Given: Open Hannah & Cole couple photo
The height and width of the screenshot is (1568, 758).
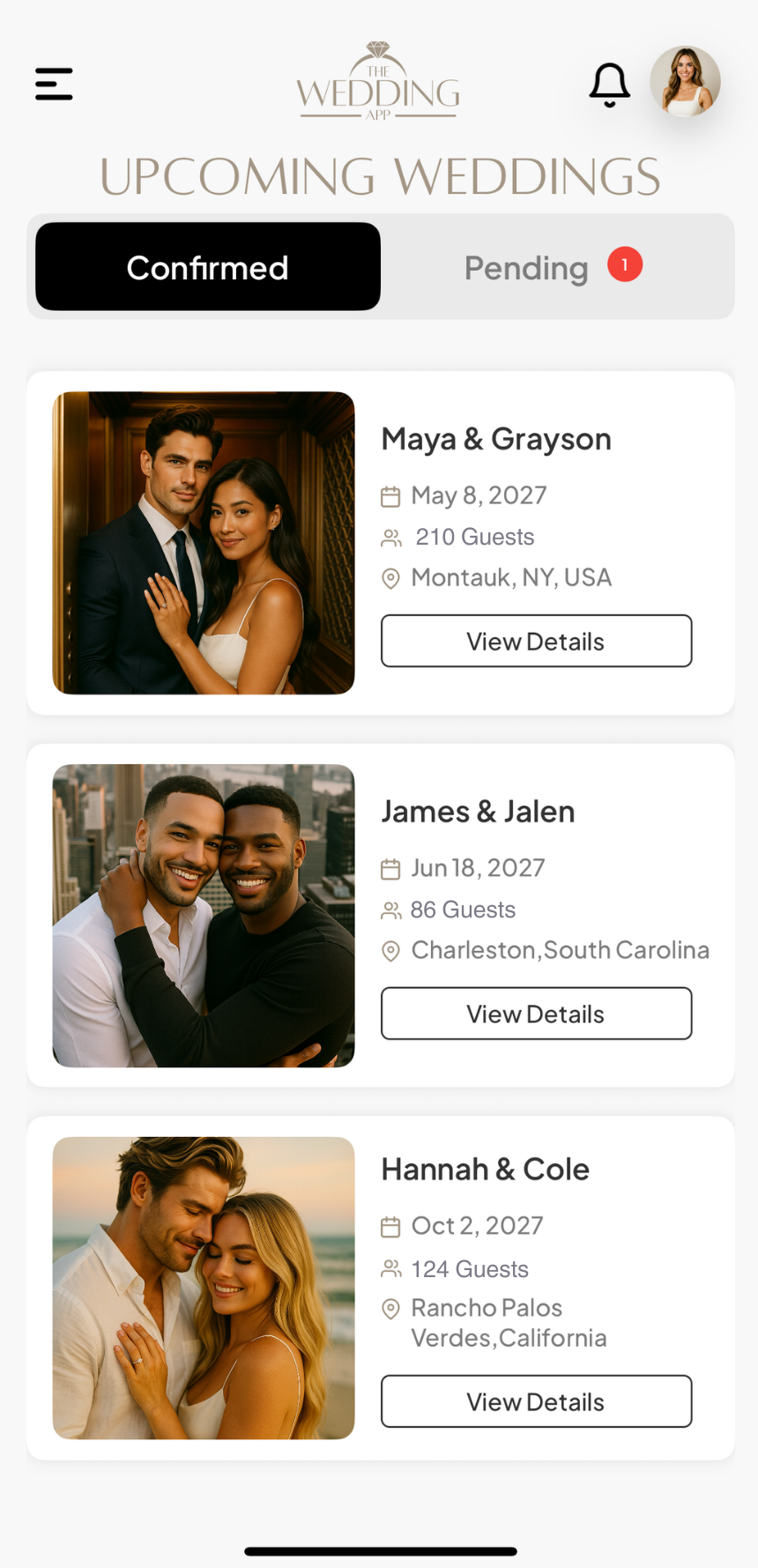Looking at the screenshot, I should 204,1288.
